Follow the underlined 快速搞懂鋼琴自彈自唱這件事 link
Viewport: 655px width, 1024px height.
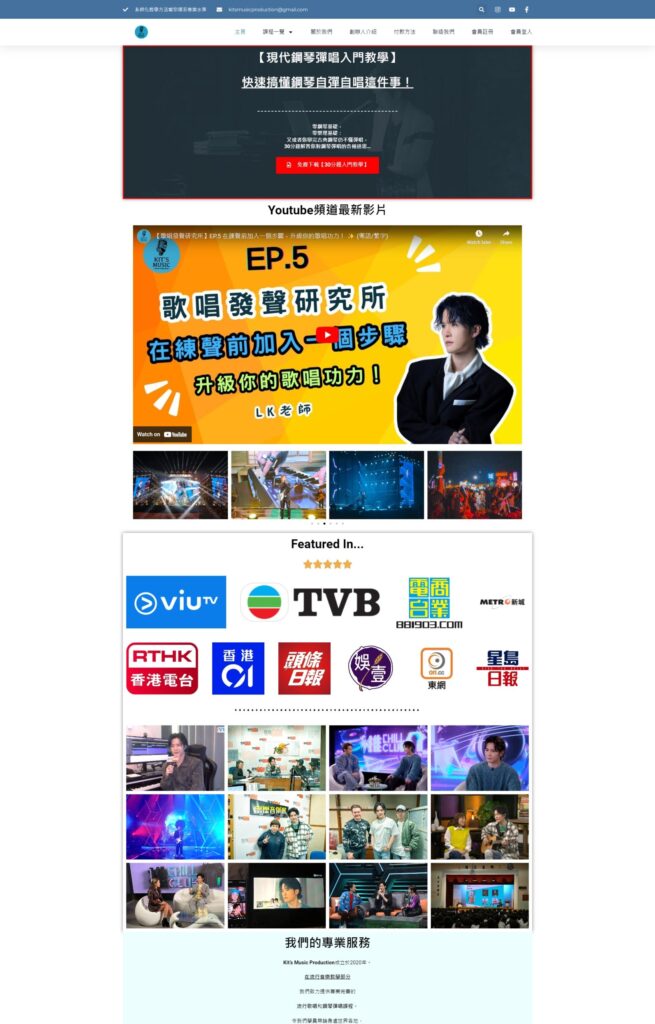[327, 82]
